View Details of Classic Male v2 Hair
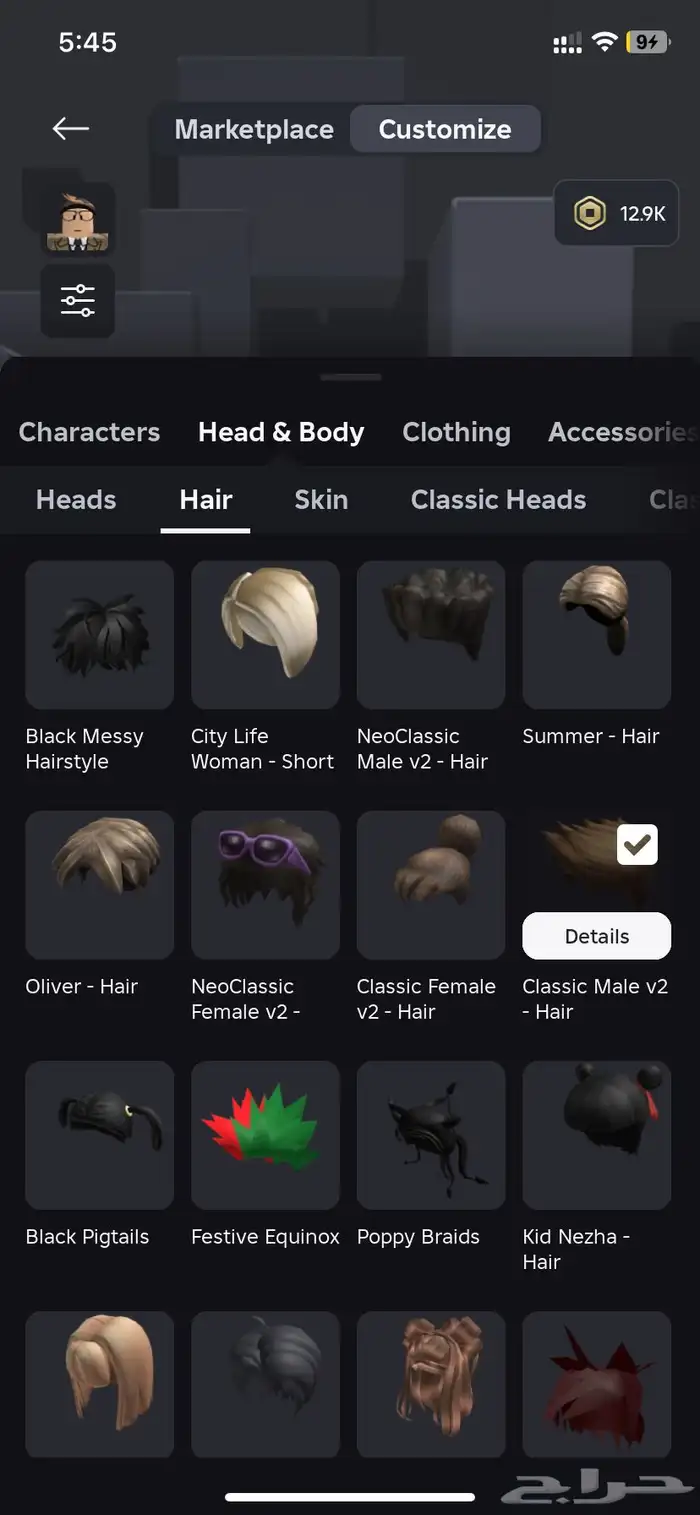The width and height of the screenshot is (700, 1515). tap(596, 937)
